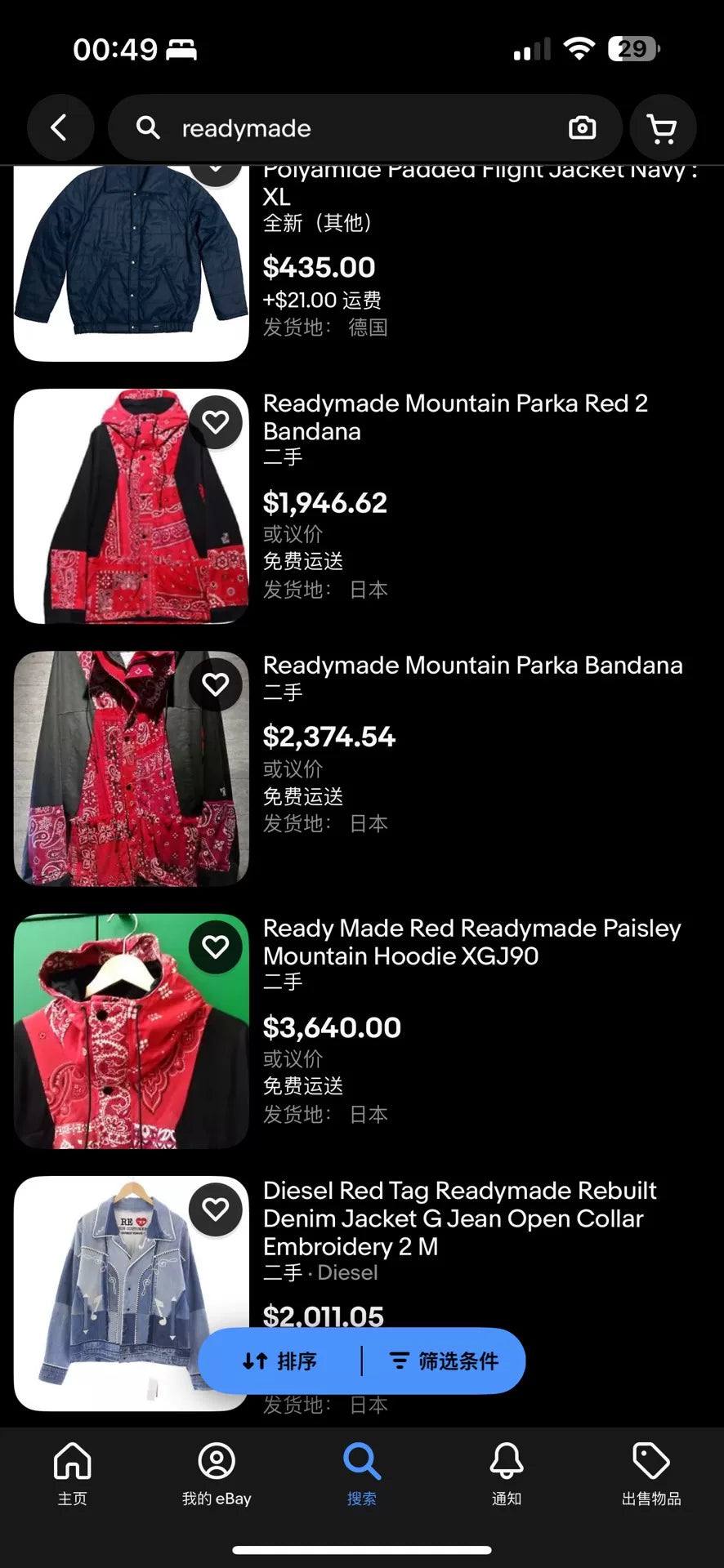Open the $2,374.54 Readymade Mountain Parka Bandana
Screen dimensions: 724x1568
pyautogui.click(x=472, y=666)
